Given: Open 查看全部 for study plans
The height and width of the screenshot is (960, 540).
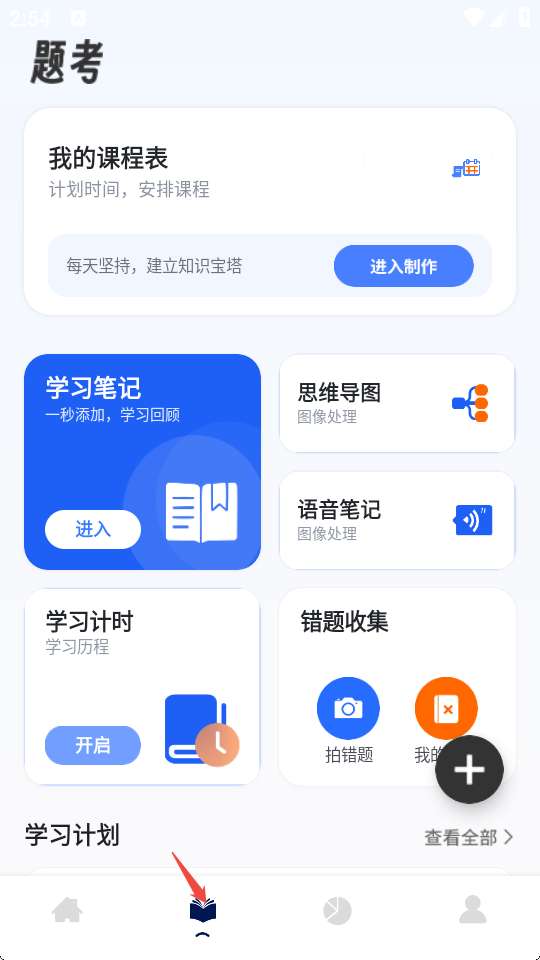Looking at the screenshot, I should [x=469, y=837].
